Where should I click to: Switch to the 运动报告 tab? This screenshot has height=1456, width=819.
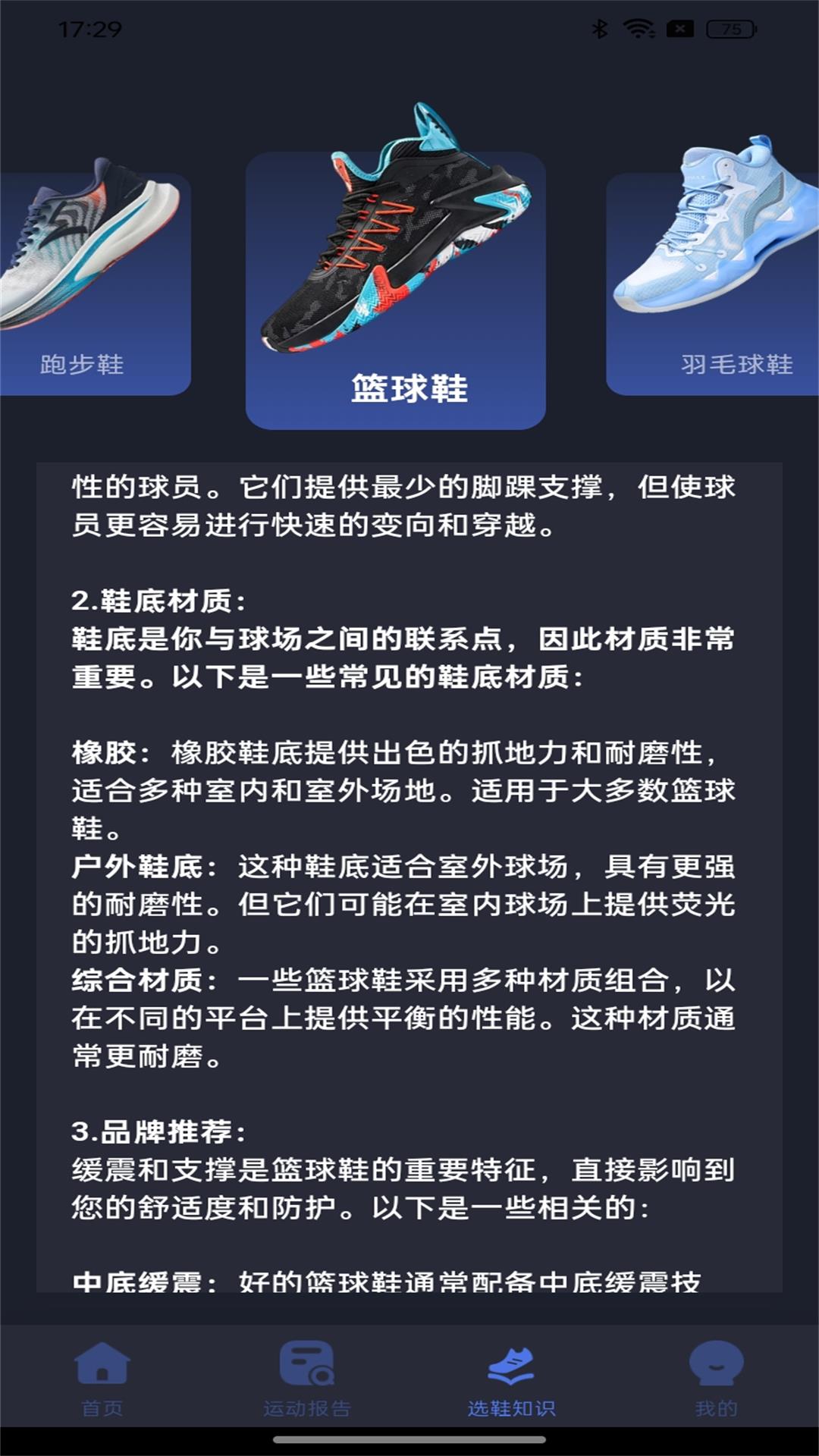point(307,1378)
